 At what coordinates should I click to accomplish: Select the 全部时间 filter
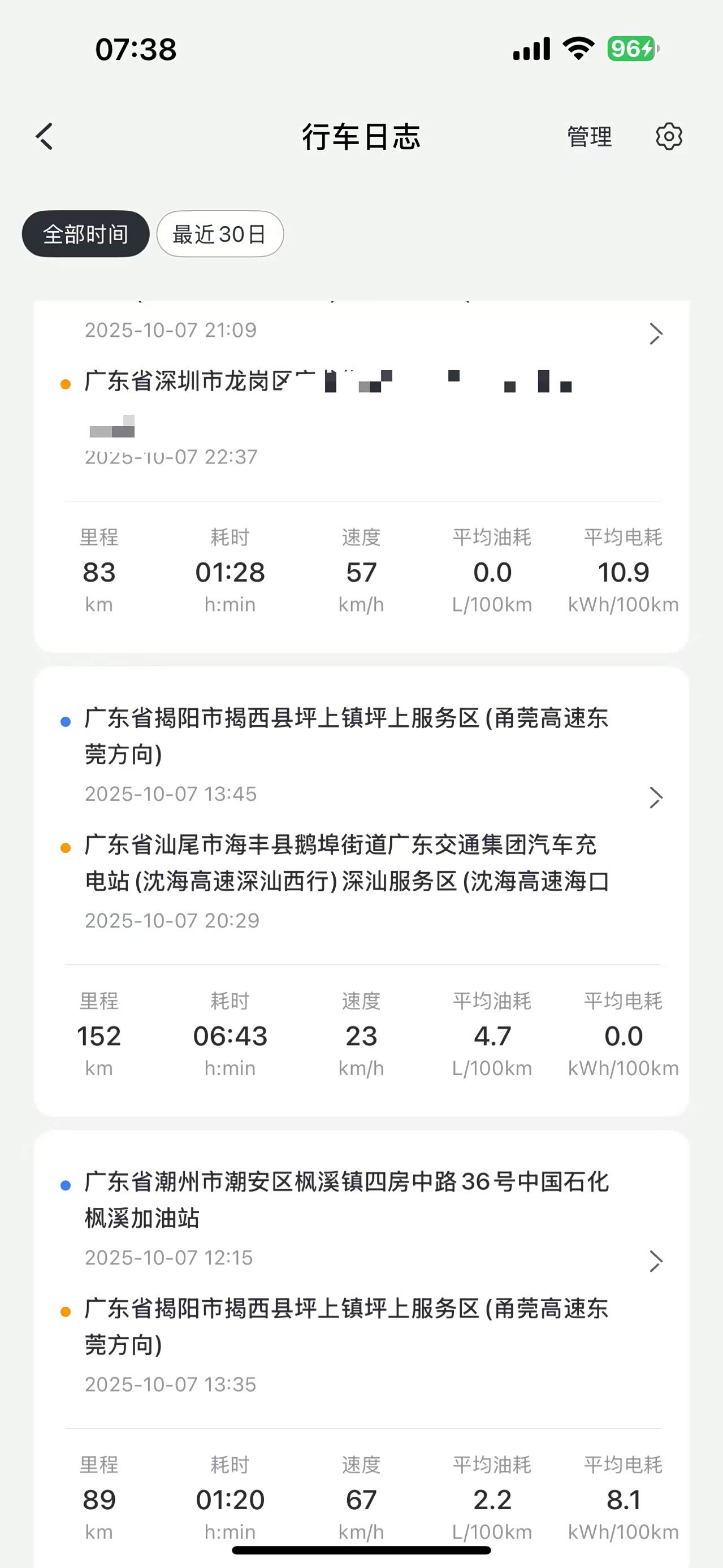[x=86, y=234]
